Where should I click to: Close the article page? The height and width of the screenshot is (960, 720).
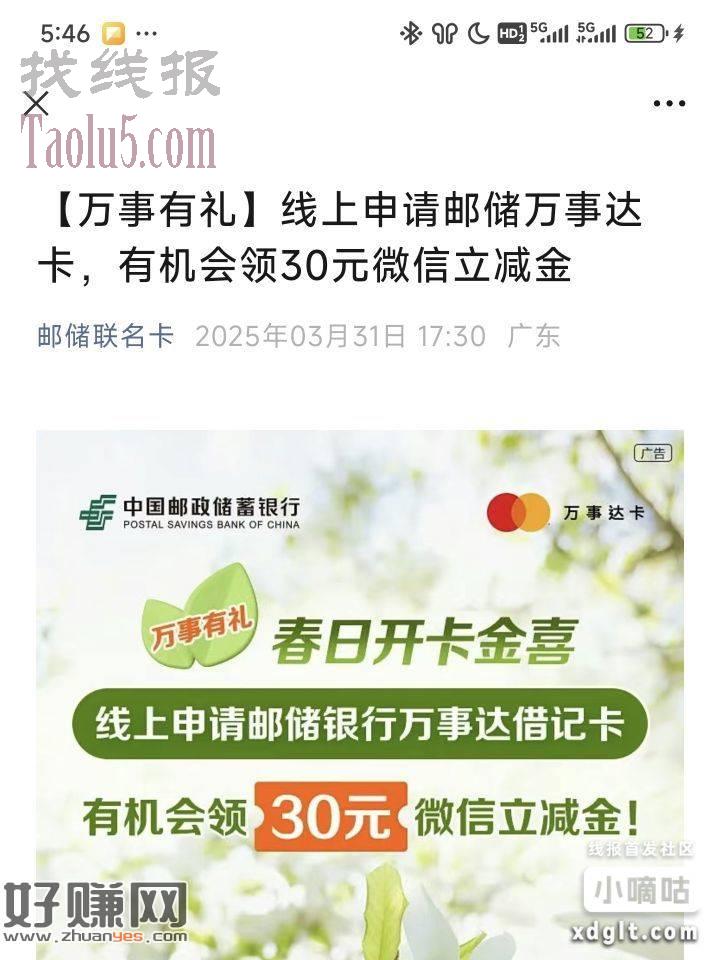pos(36,103)
